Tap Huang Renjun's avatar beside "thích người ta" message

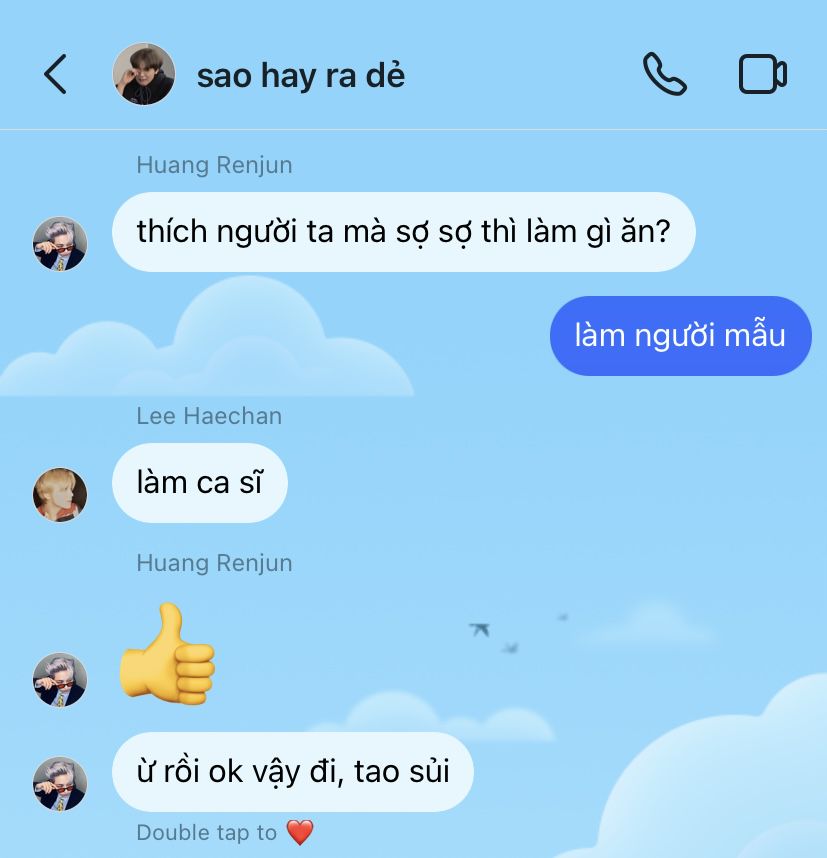click(60, 243)
